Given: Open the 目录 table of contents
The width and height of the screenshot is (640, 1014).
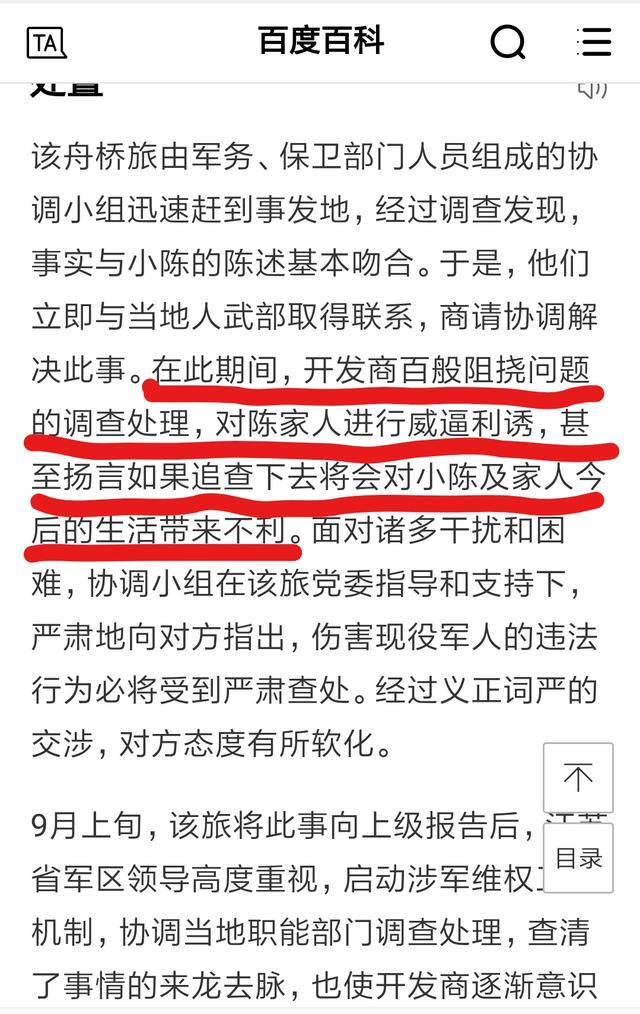Looking at the screenshot, I should pyautogui.click(x=578, y=858).
